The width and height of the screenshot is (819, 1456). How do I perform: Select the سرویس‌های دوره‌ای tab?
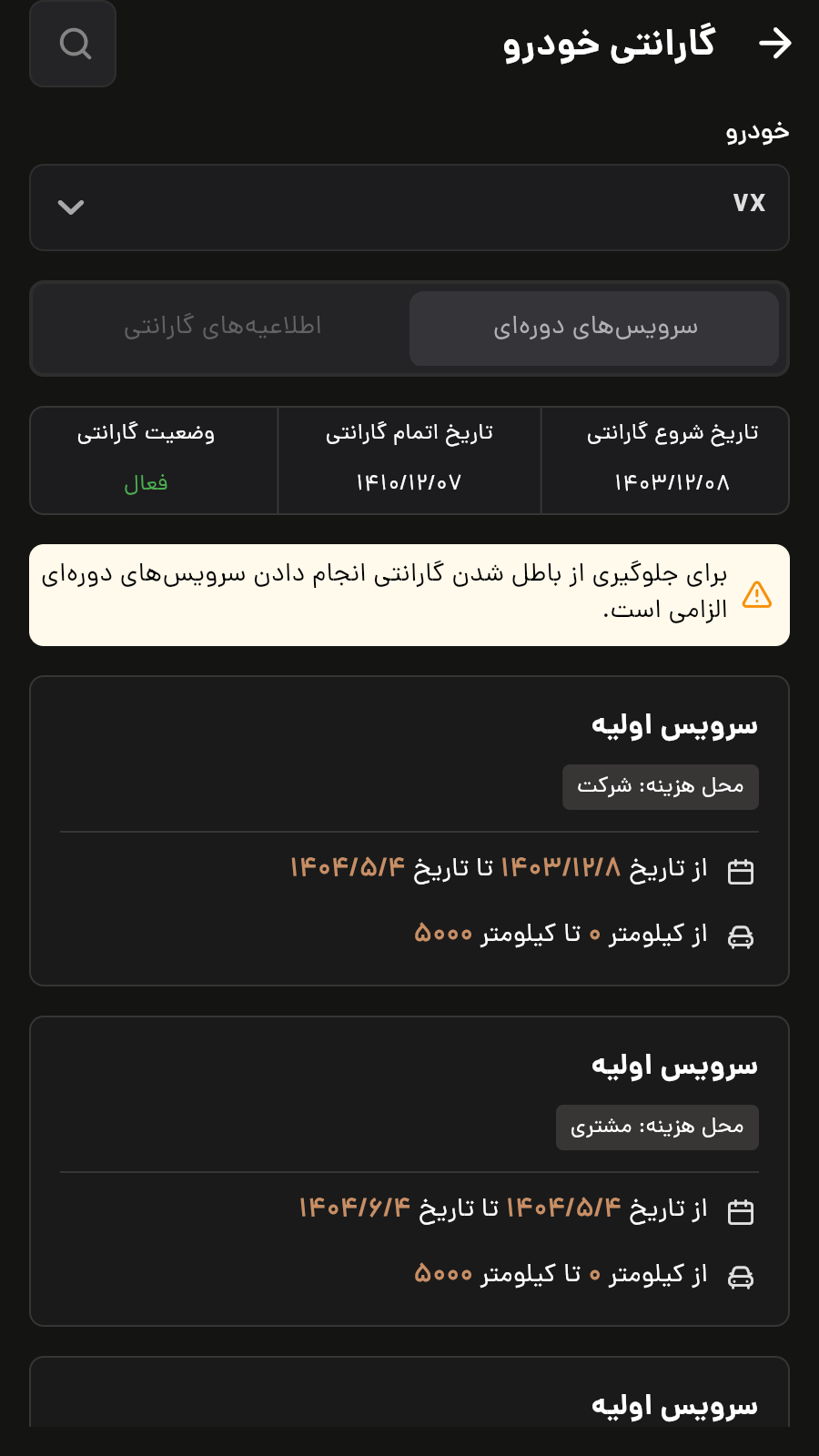pyautogui.click(x=594, y=328)
